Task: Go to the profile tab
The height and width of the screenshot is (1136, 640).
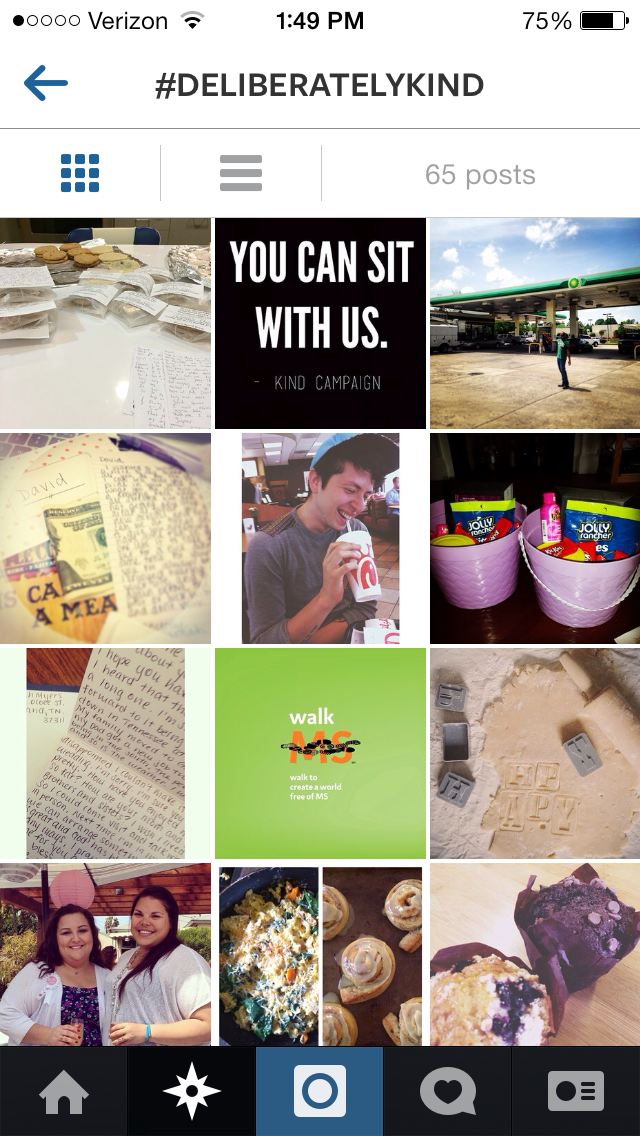Action: (576, 1091)
